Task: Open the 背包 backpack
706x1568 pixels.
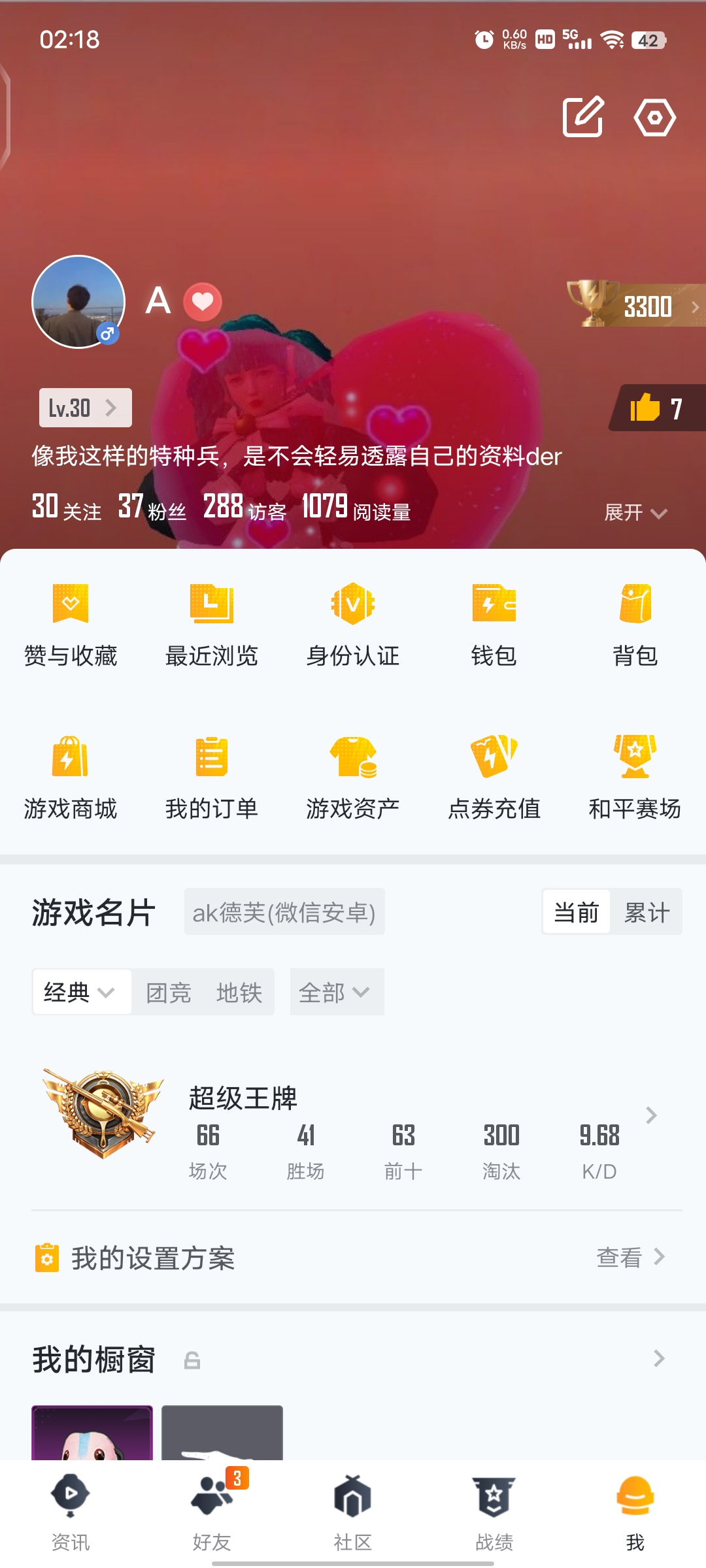Action: point(635,624)
